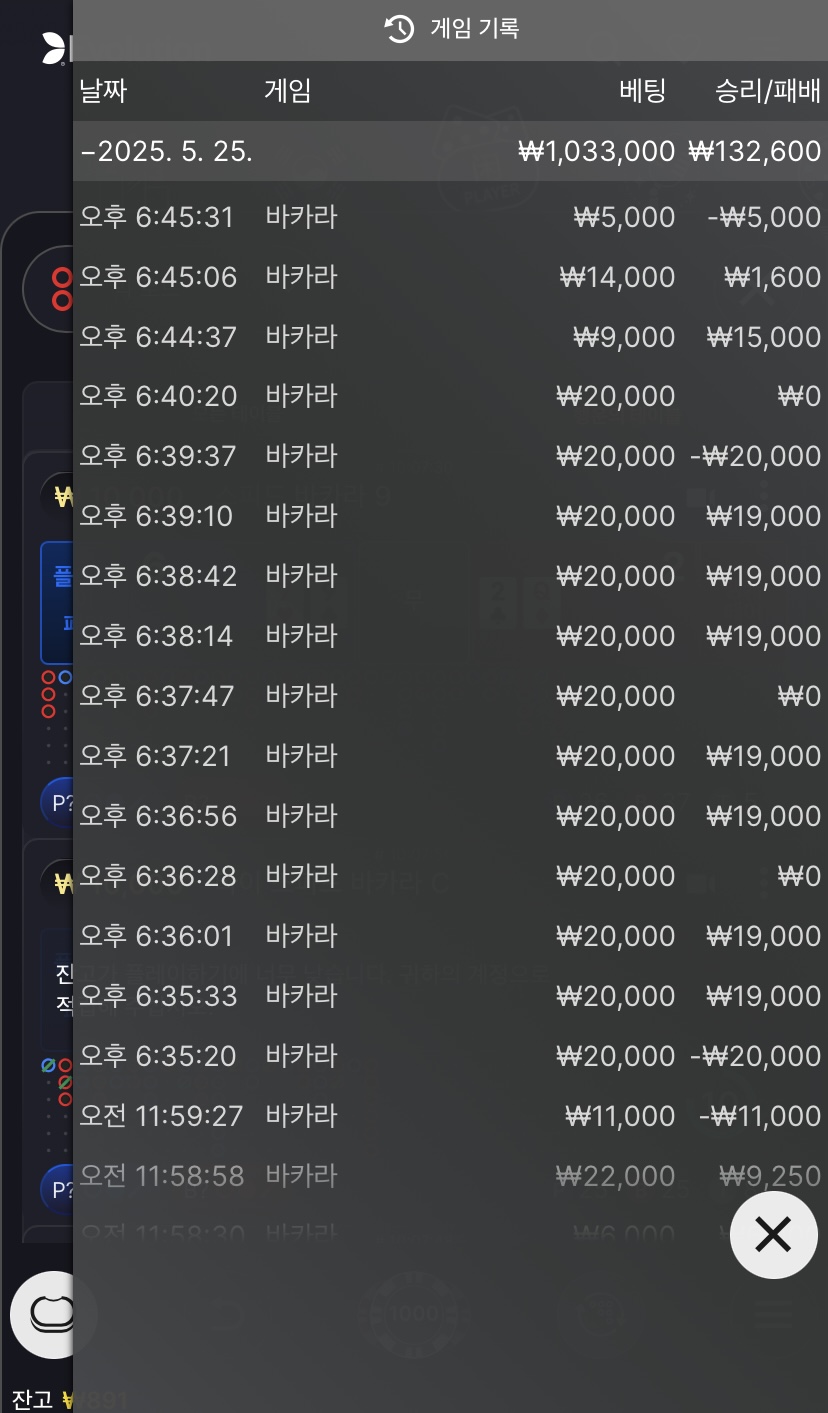View details of the 오후 6:44:37 game
Screen dimensions: 828x1413
point(450,337)
